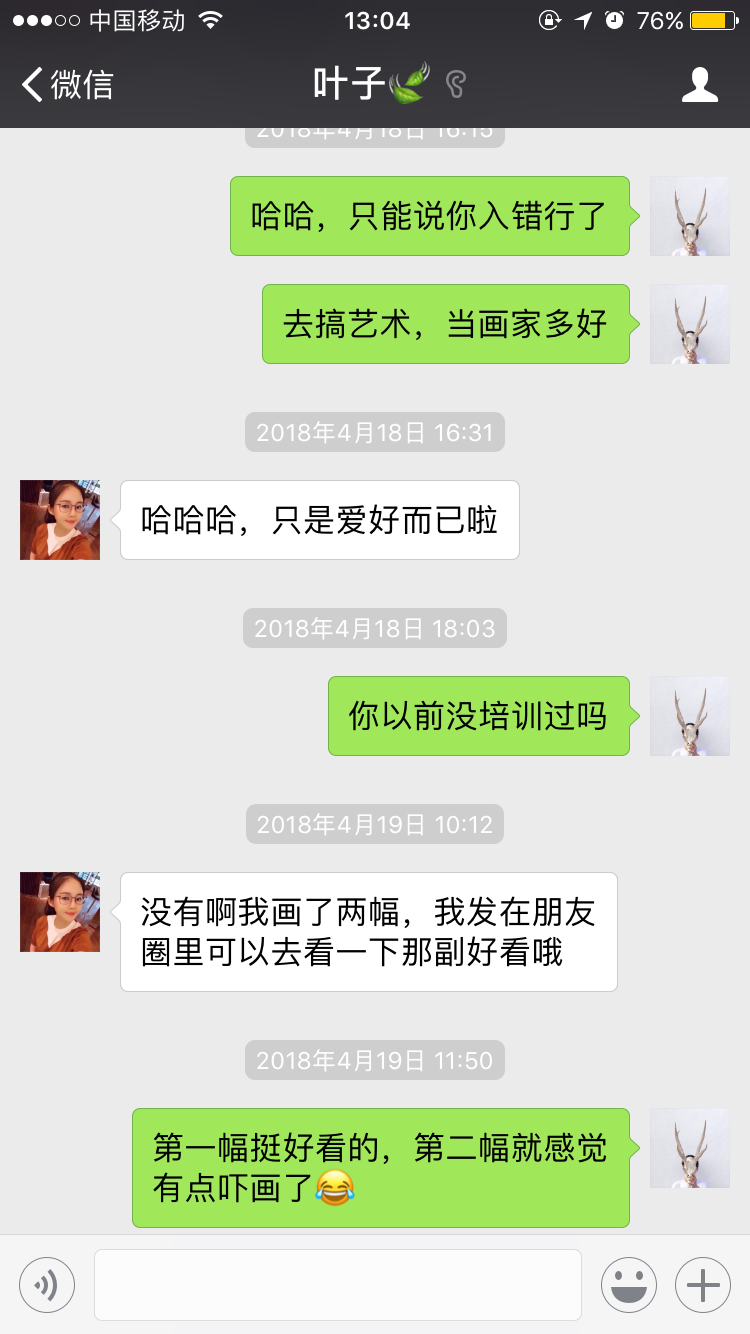Open contact avatar beside 哈哈哈，只是爱好而已啦
The image size is (750, 1334).
coord(60,520)
